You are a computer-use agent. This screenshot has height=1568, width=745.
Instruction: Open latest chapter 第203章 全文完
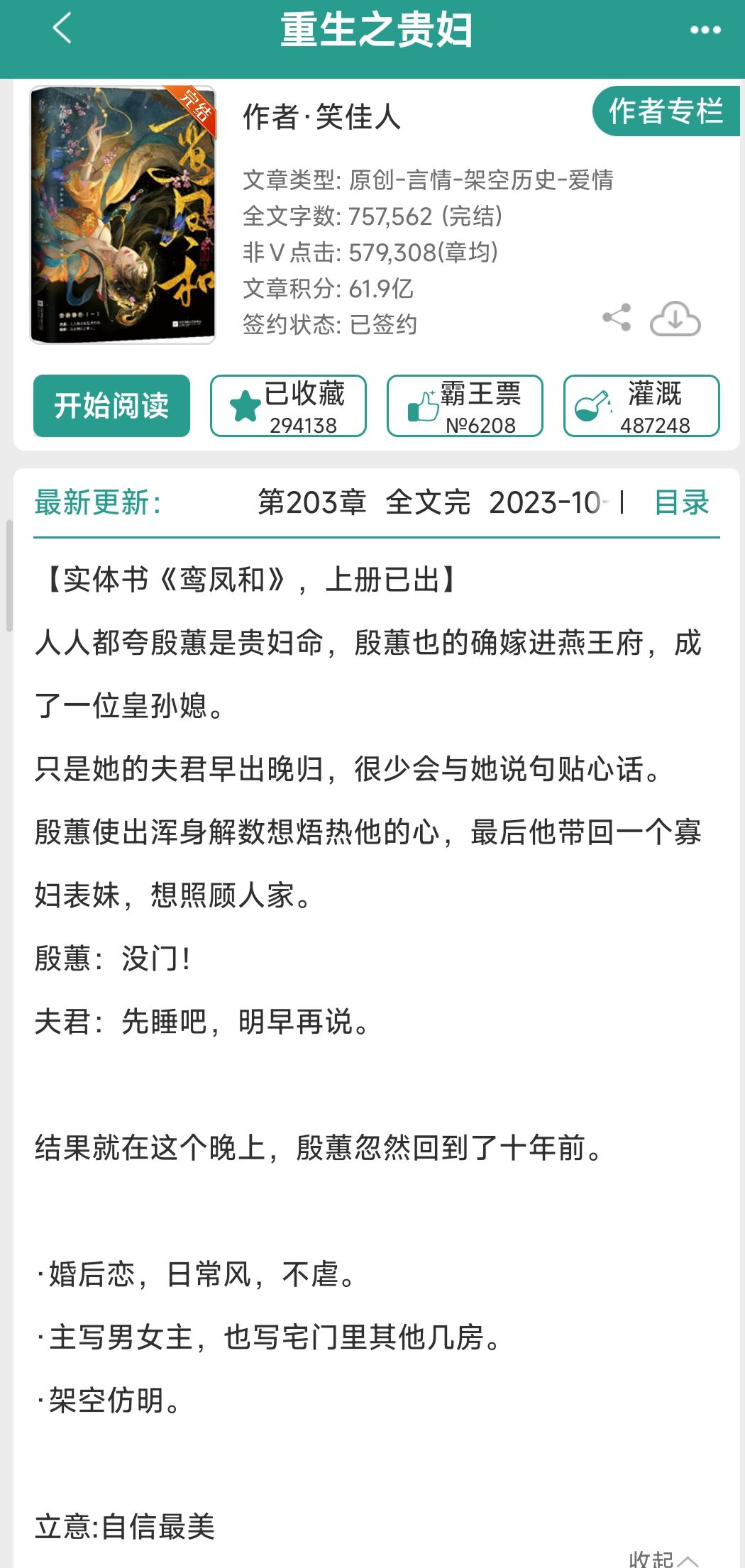click(x=363, y=503)
